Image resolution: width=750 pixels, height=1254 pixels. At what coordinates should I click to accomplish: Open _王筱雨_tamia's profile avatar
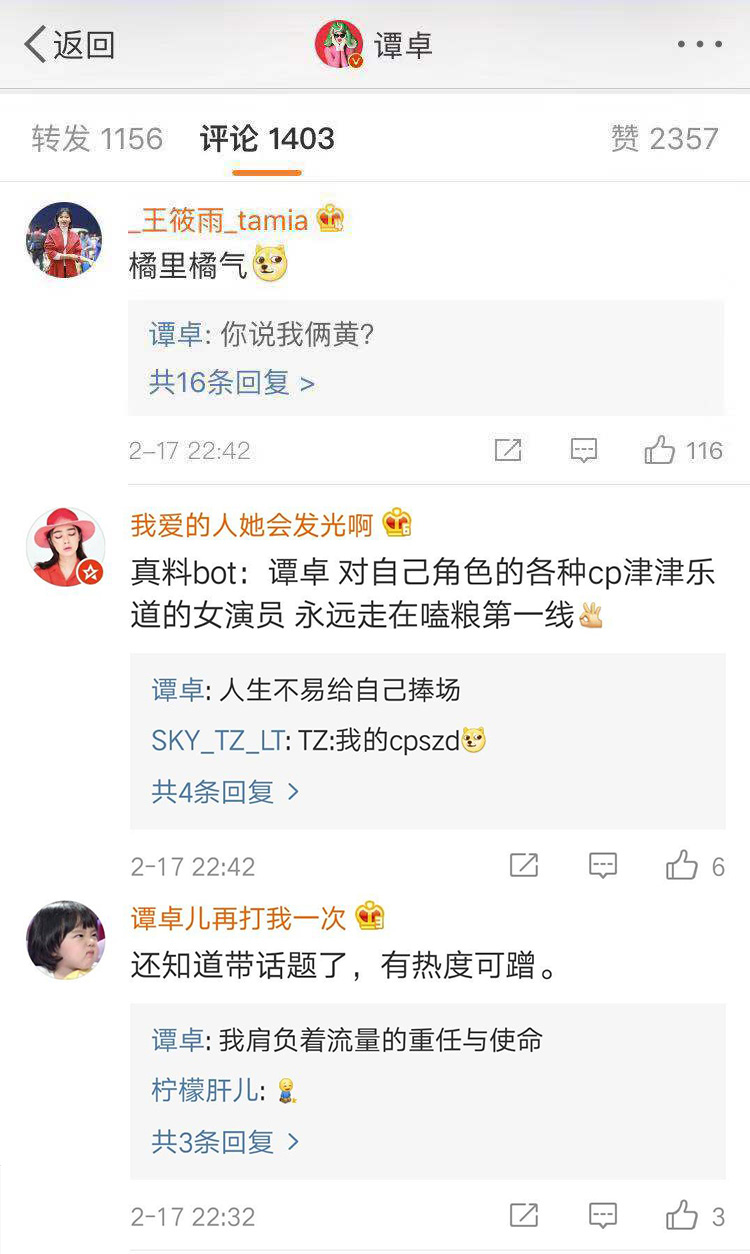64,240
